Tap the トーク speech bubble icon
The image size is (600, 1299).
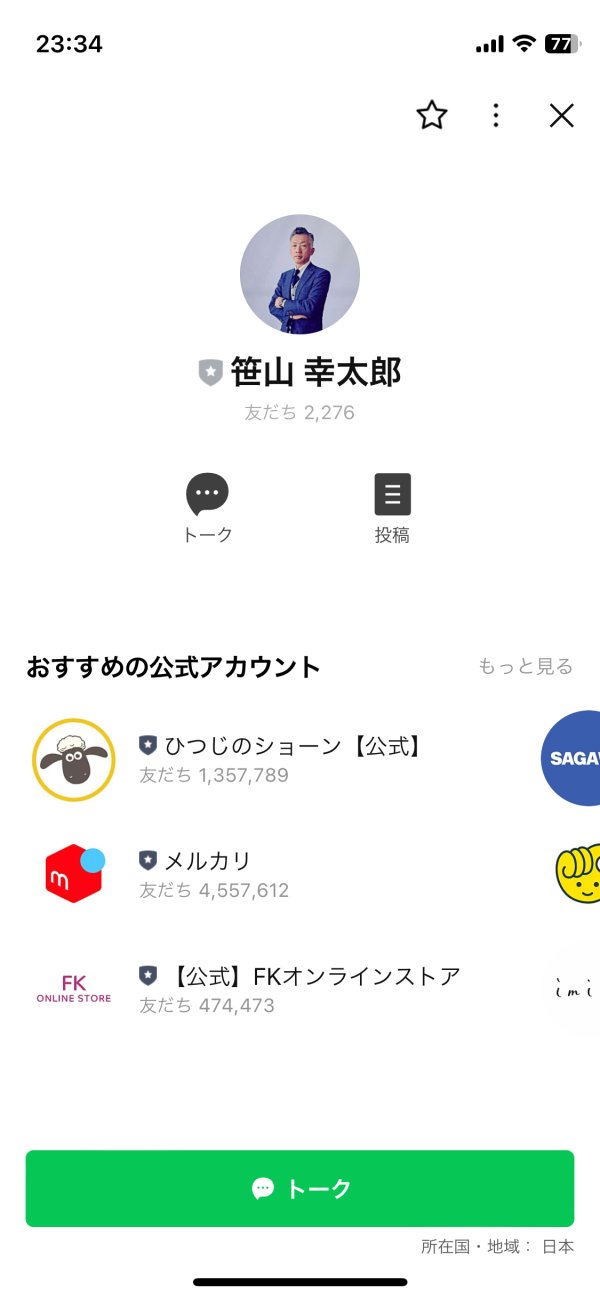point(207,494)
